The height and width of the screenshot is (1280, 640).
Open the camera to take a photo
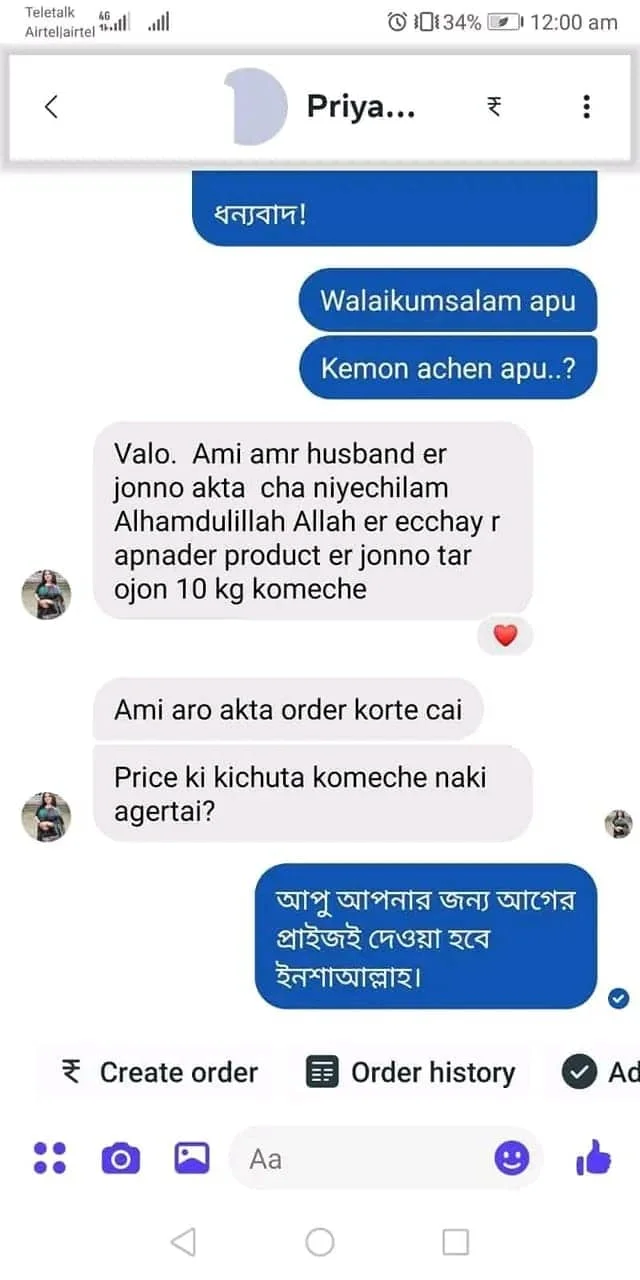[121, 1158]
